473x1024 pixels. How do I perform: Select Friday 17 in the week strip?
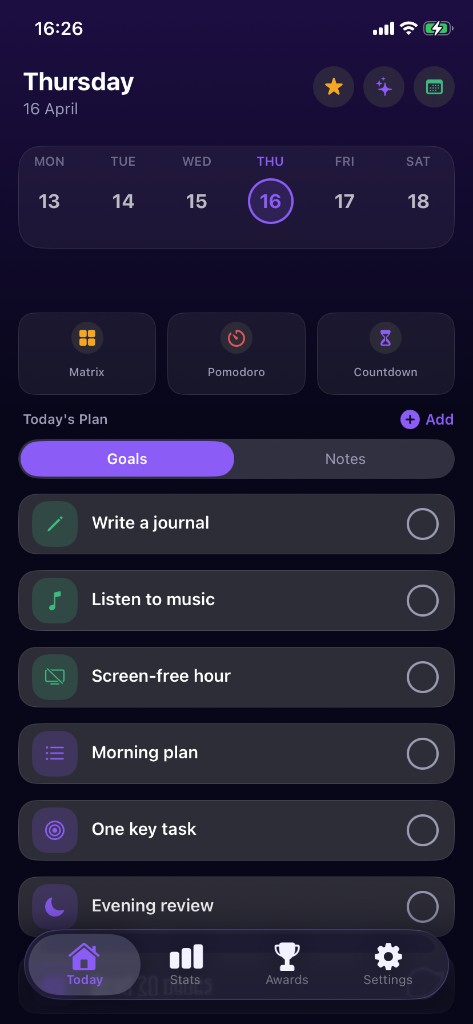[344, 188]
